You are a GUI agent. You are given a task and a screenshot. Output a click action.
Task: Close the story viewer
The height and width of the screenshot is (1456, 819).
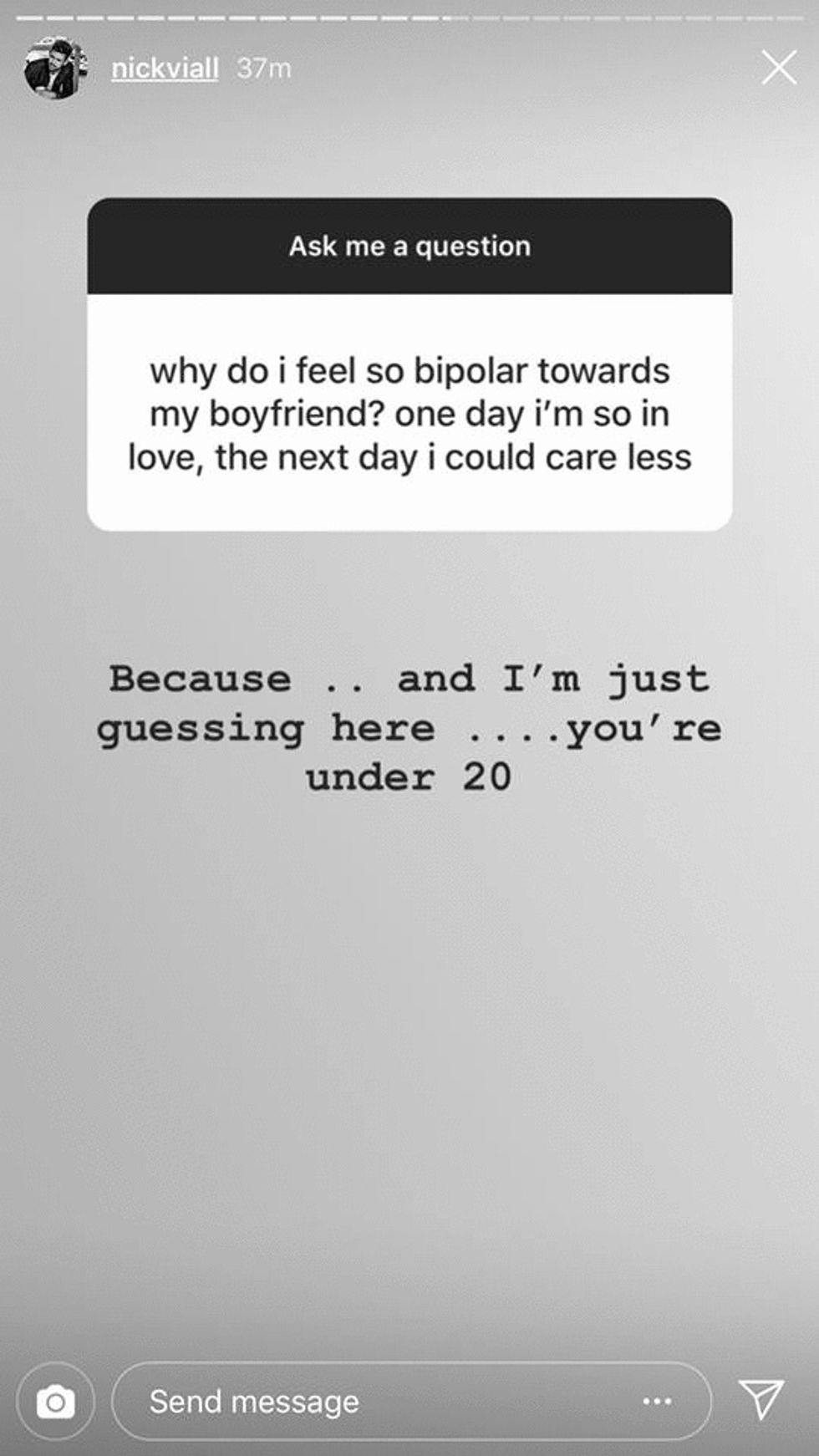(x=779, y=68)
